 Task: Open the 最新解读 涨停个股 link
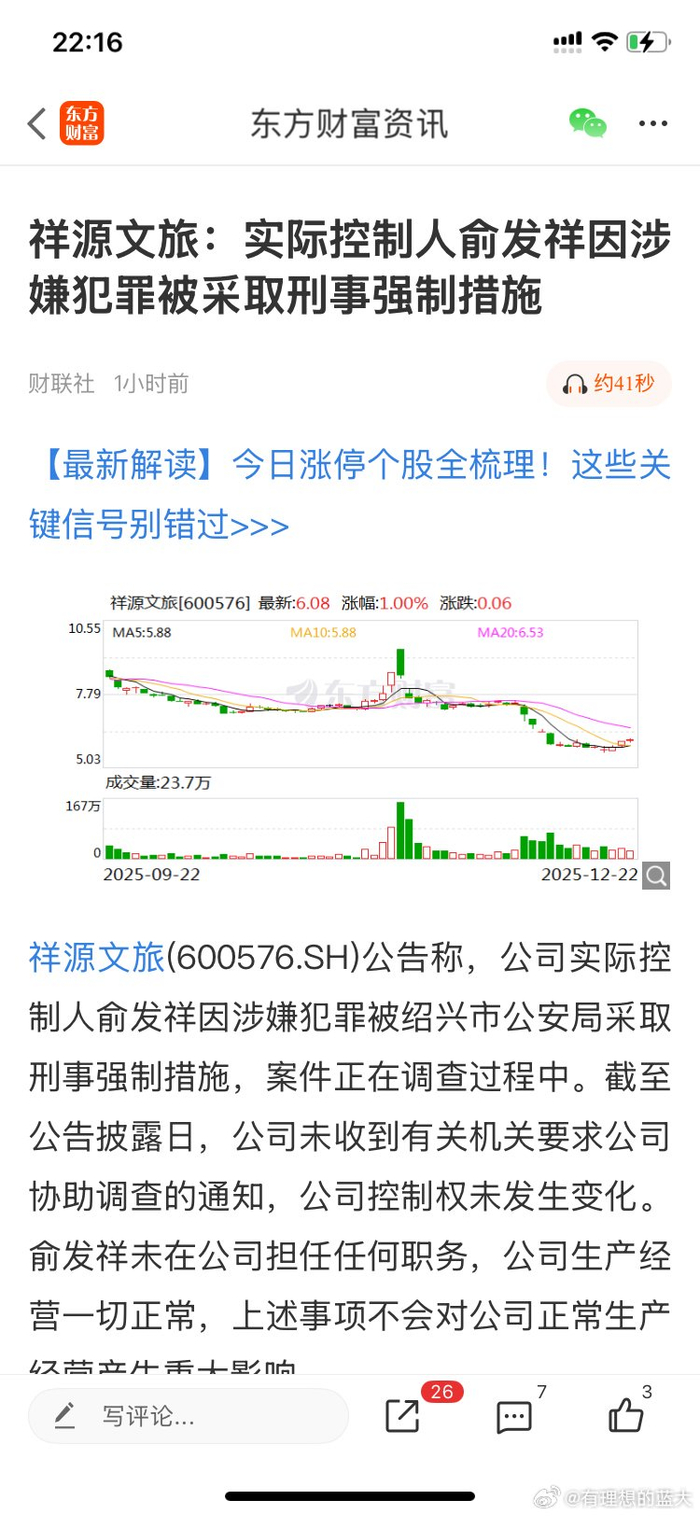(x=349, y=494)
